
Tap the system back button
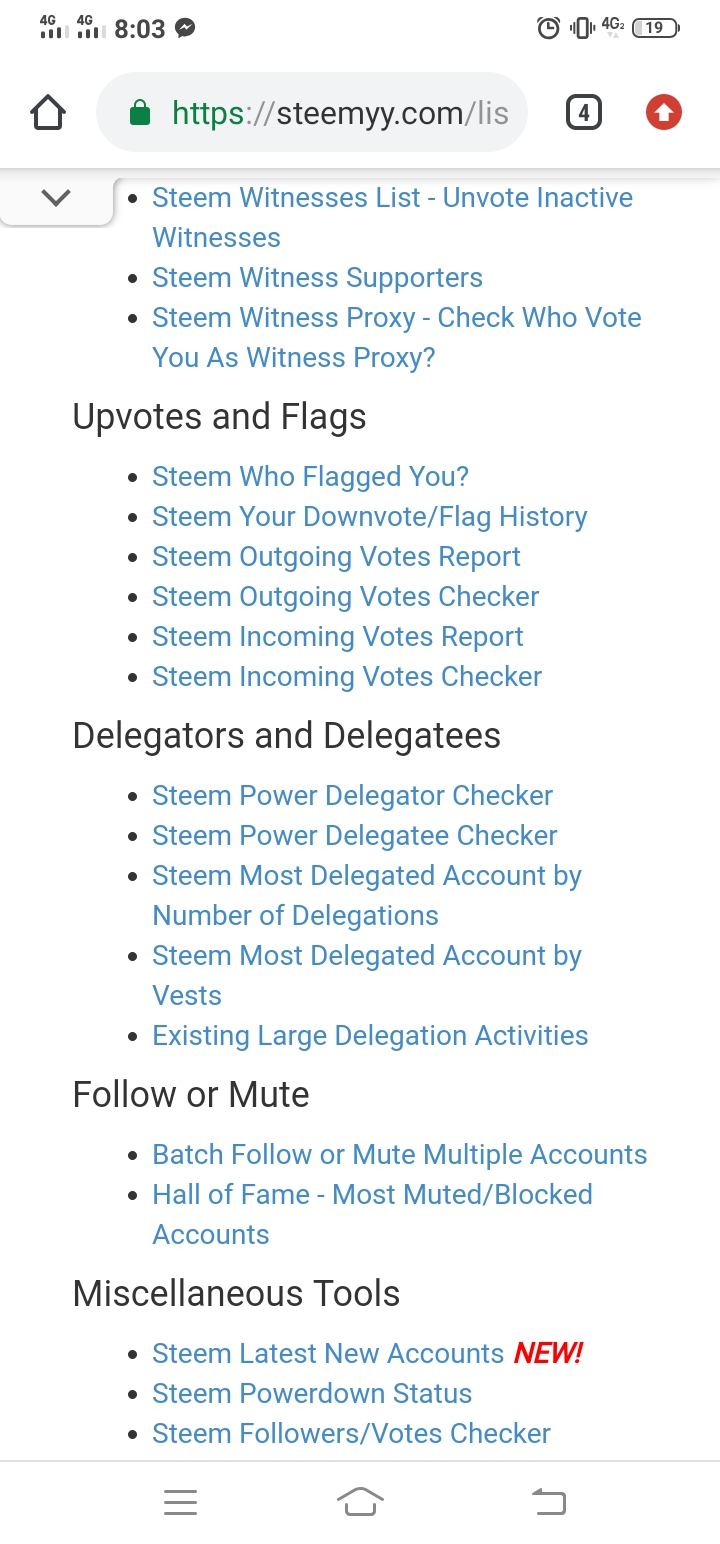click(x=547, y=1501)
